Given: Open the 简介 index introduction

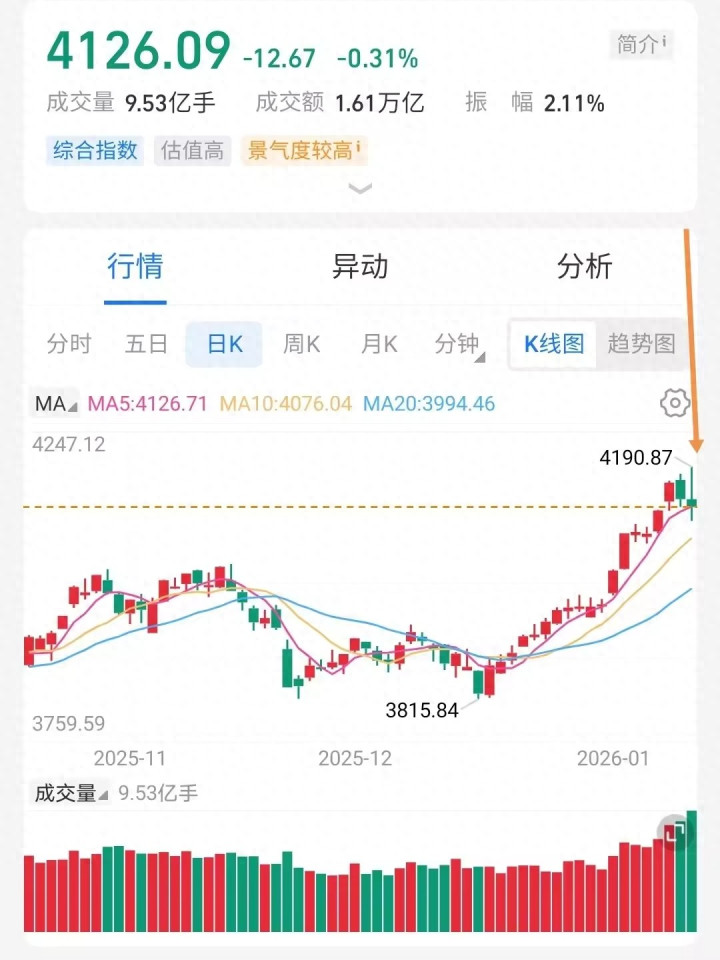Looking at the screenshot, I should 641,44.
